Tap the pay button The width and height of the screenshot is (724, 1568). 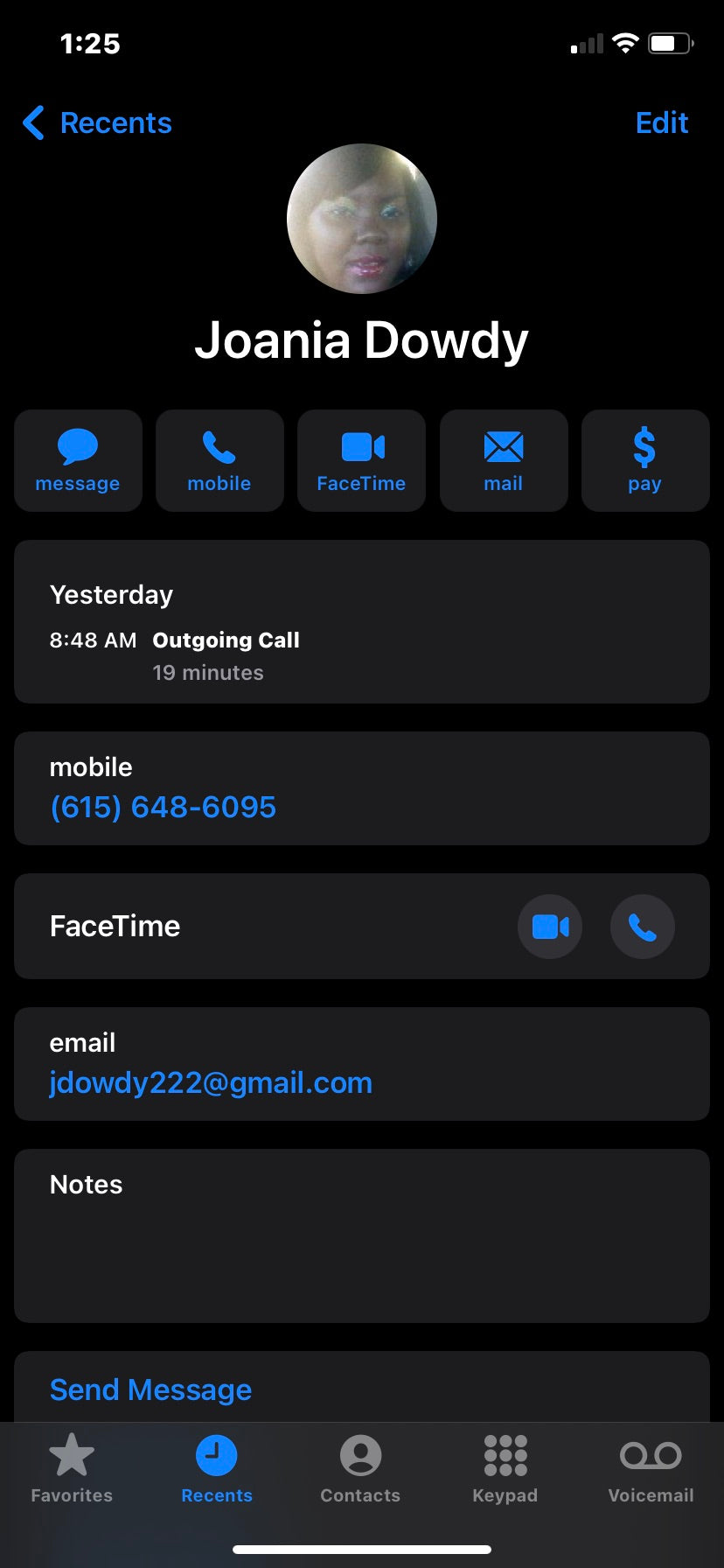tap(644, 460)
